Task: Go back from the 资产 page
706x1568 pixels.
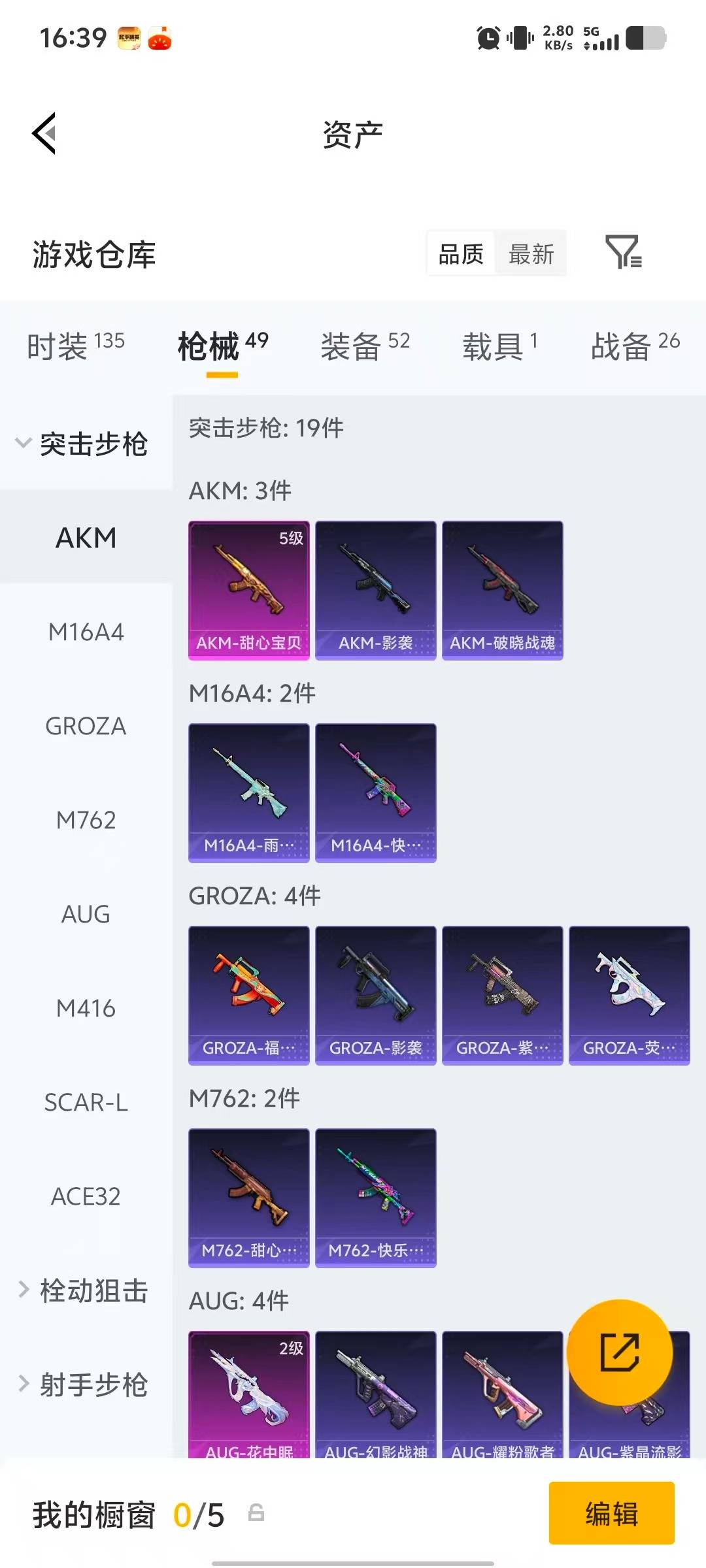Action: 44,133
